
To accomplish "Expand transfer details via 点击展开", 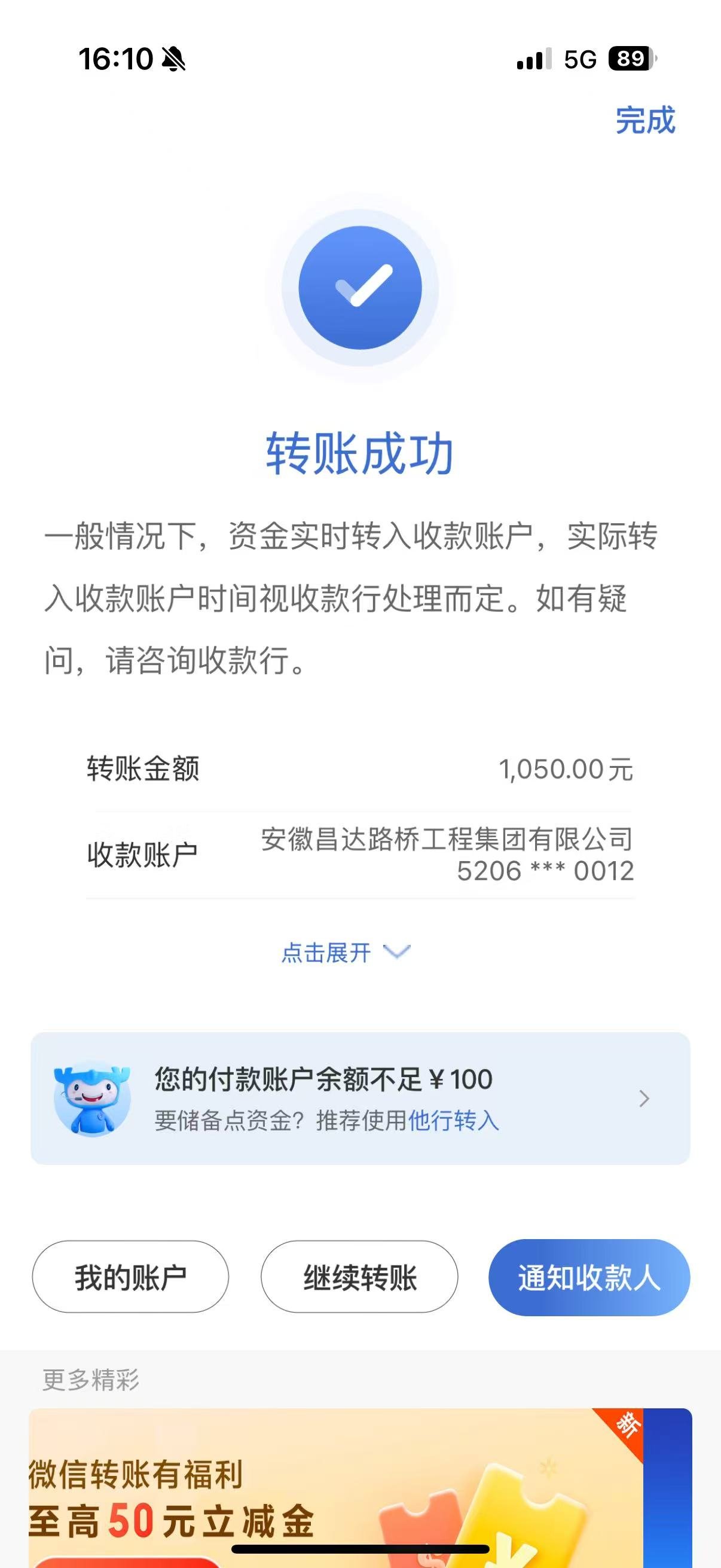I will tap(345, 953).
